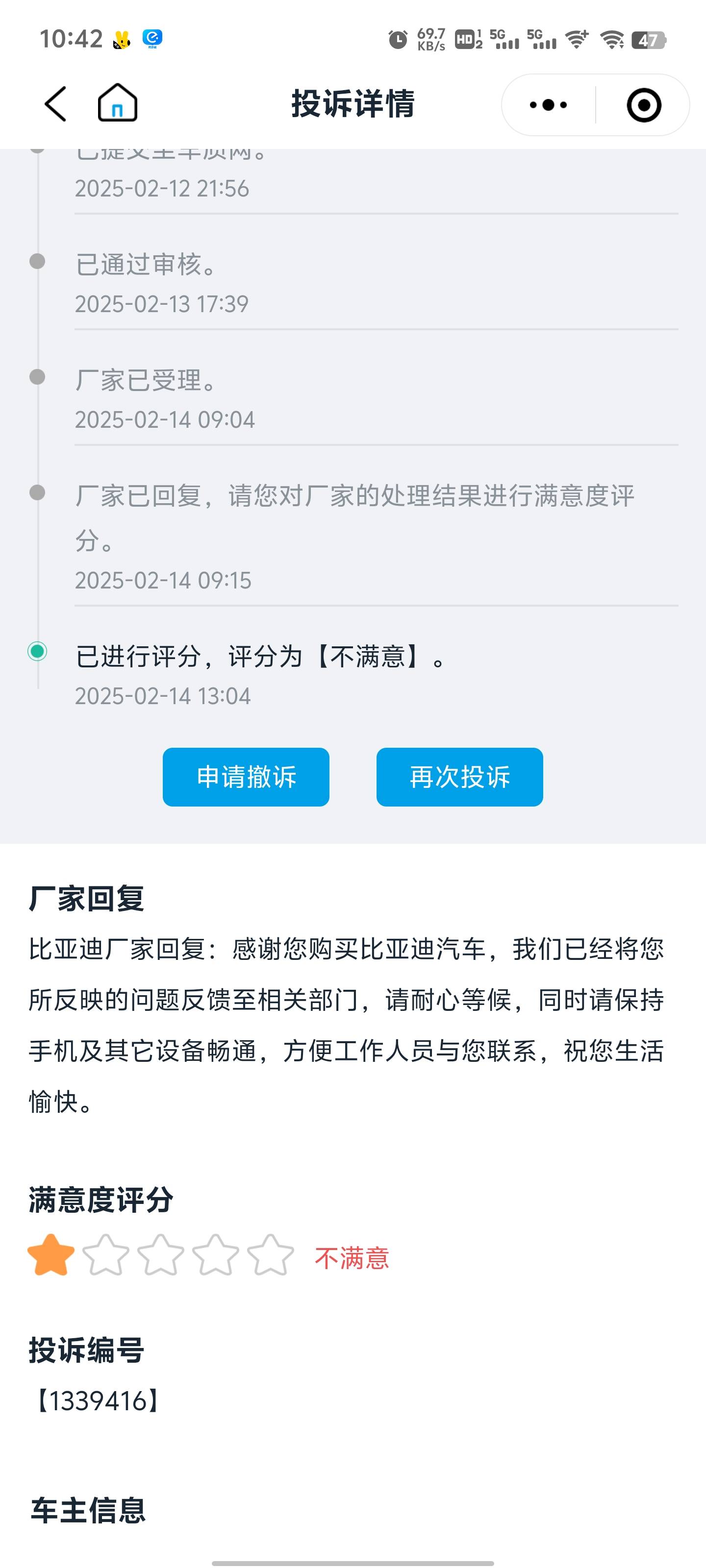Open the three-dot more menu
Viewport: 706px width, 1568px height.
pyautogui.click(x=548, y=105)
